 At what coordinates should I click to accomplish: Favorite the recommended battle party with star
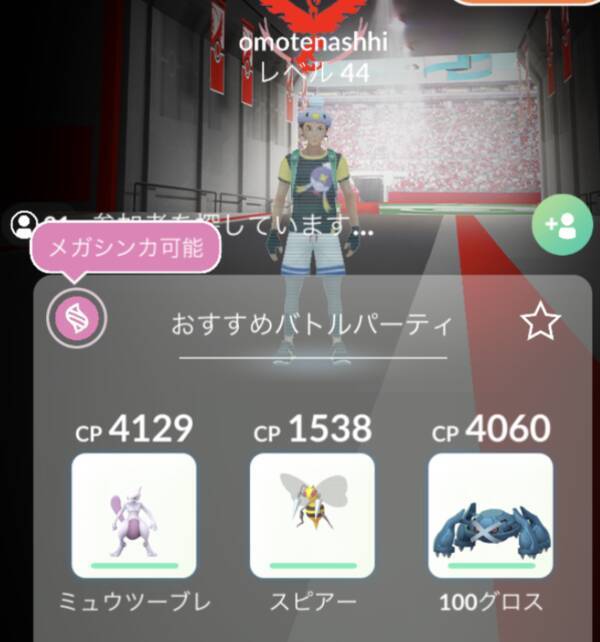pos(540,323)
